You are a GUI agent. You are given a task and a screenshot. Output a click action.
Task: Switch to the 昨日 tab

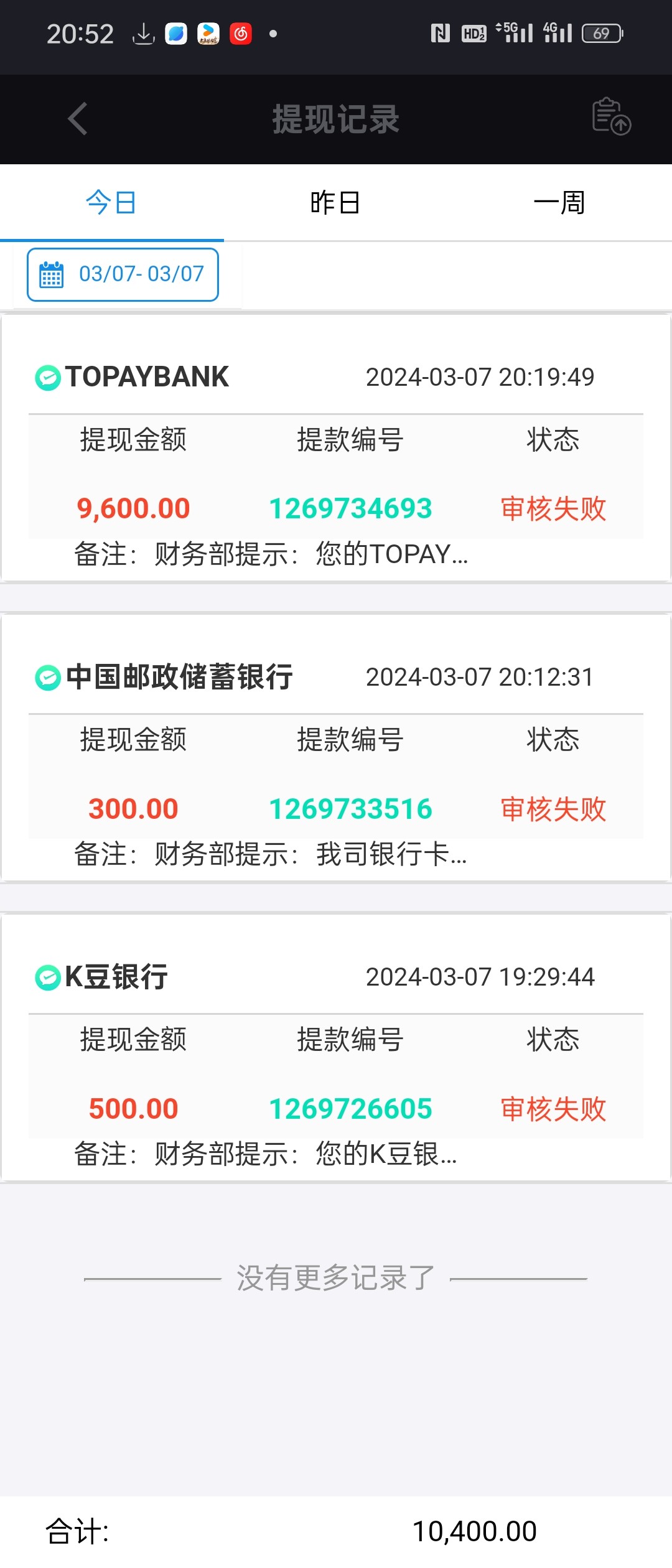point(335,201)
